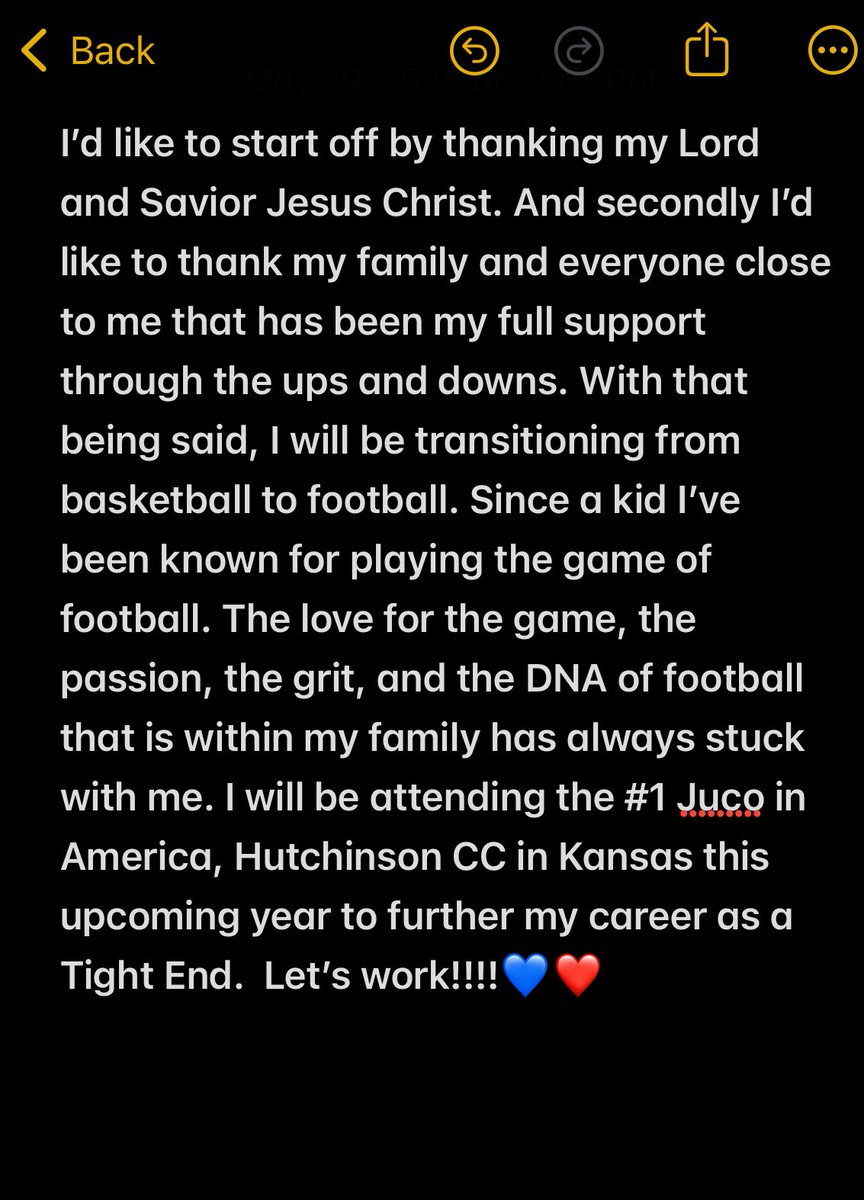The width and height of the screenshot is (864, 1200).
Task: Open the more options menu
Action: click(832, 50)
